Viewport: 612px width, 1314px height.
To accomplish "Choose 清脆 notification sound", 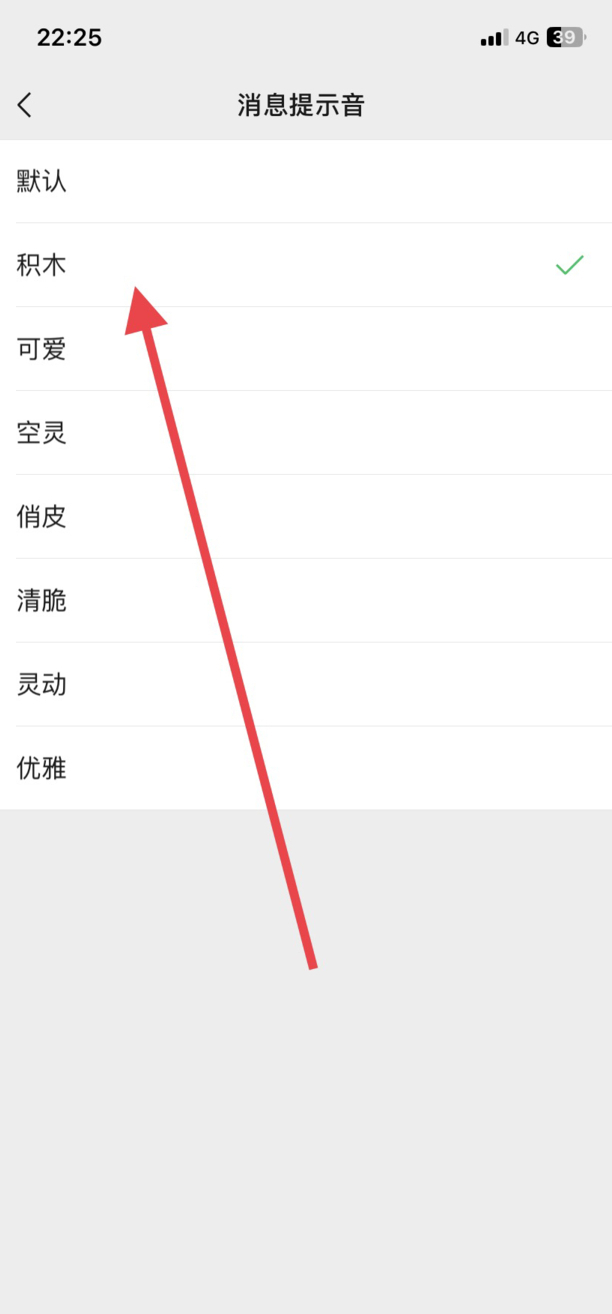I will (306, 601).
